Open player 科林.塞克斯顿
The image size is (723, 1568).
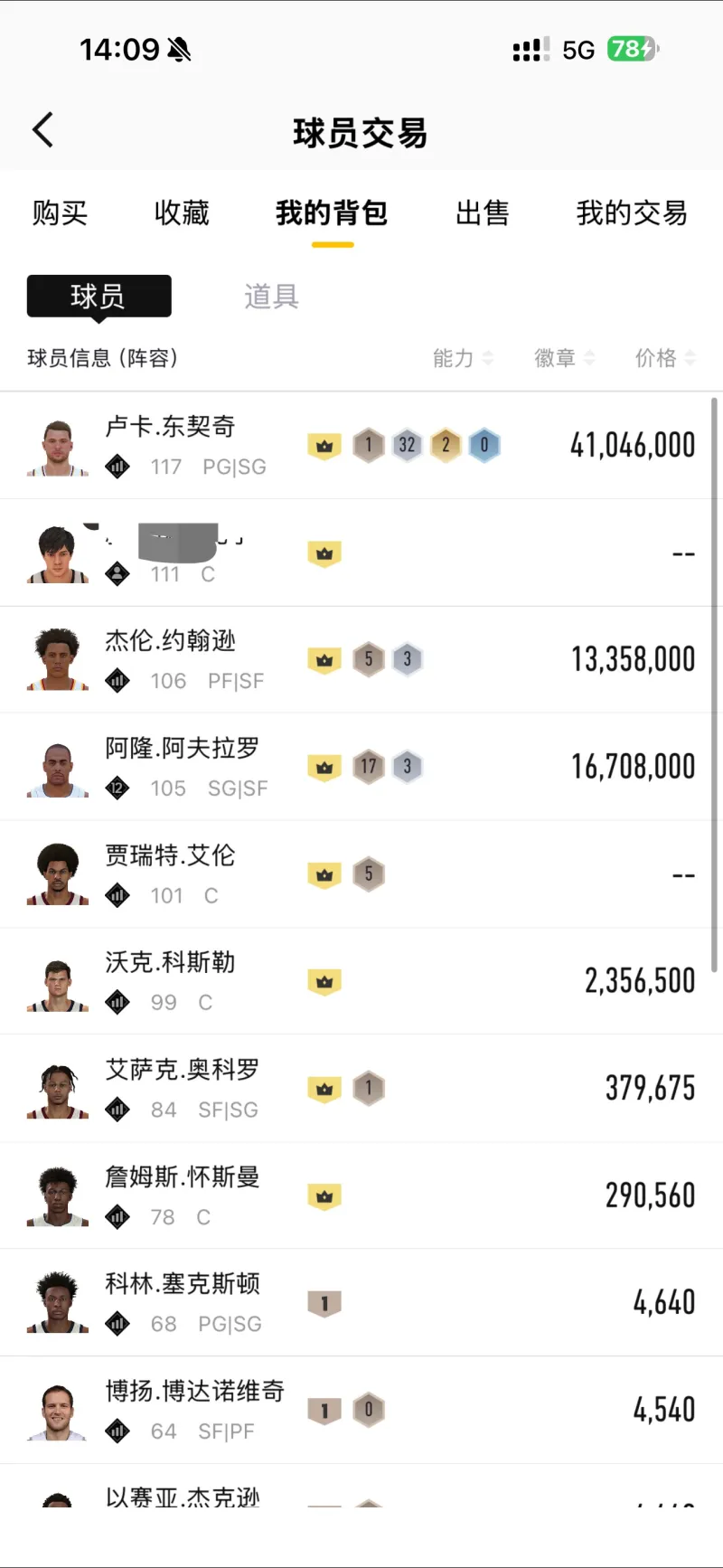(x=182, y=1284)
